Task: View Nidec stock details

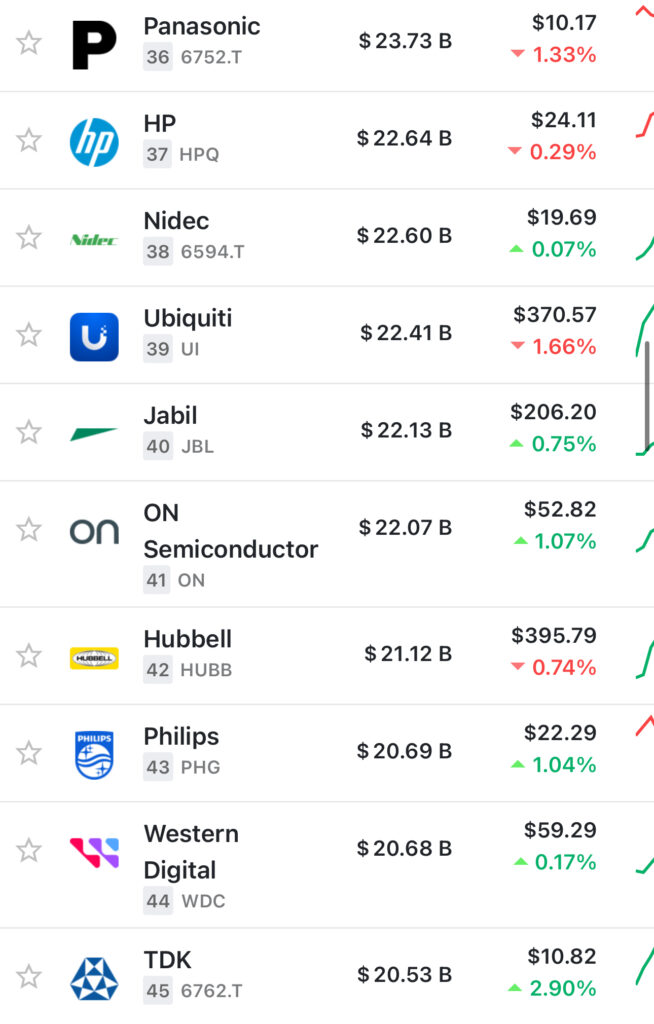Action: pos(177,221)
